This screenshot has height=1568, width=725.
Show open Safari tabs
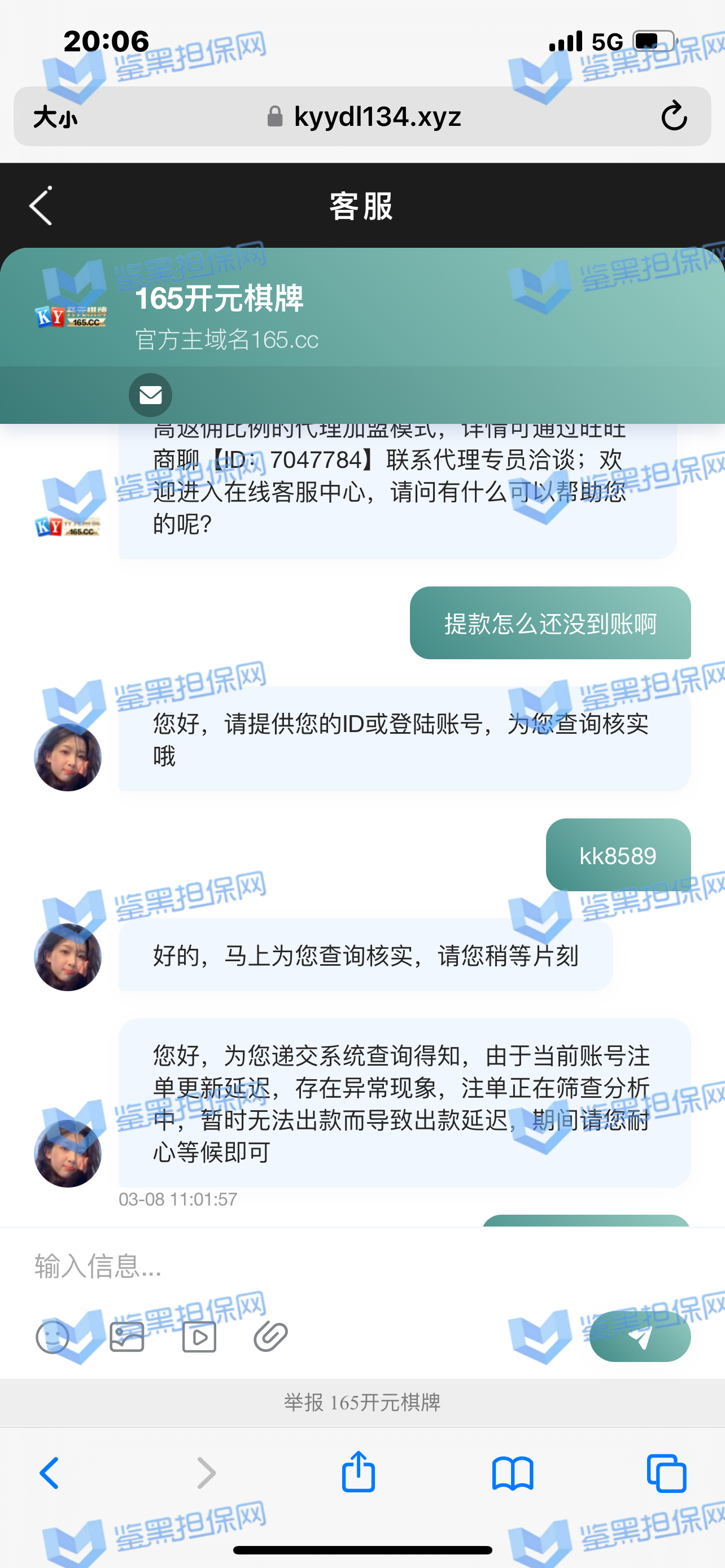(x=667, y=1473)
